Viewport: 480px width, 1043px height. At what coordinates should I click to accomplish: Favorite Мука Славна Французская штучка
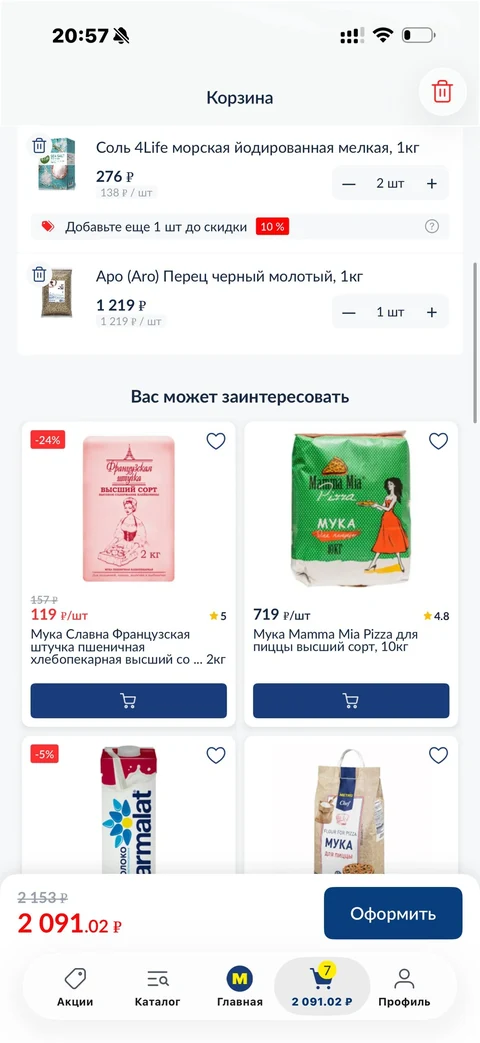pyautogui.click(x=216, y=441)
